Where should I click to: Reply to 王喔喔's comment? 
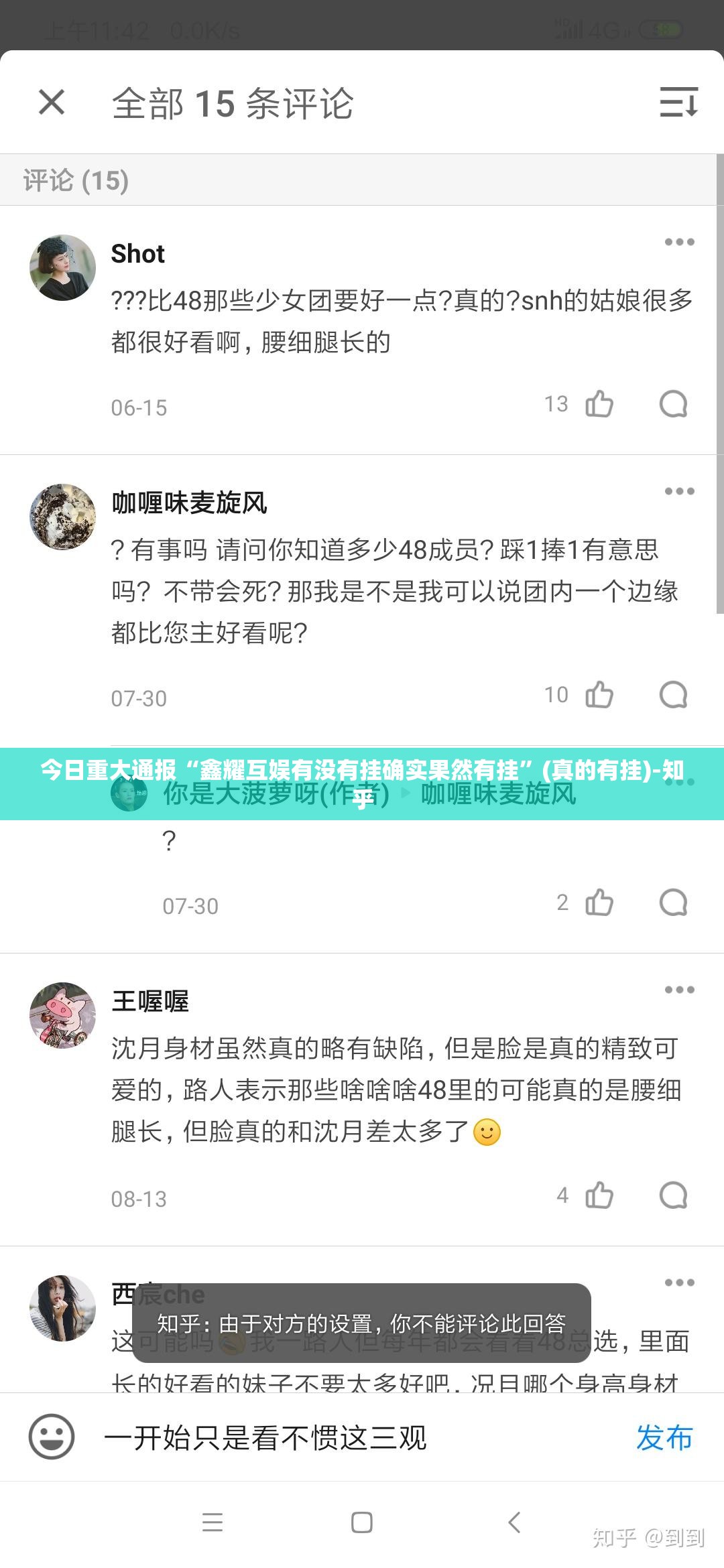[x=673, y=1195]
